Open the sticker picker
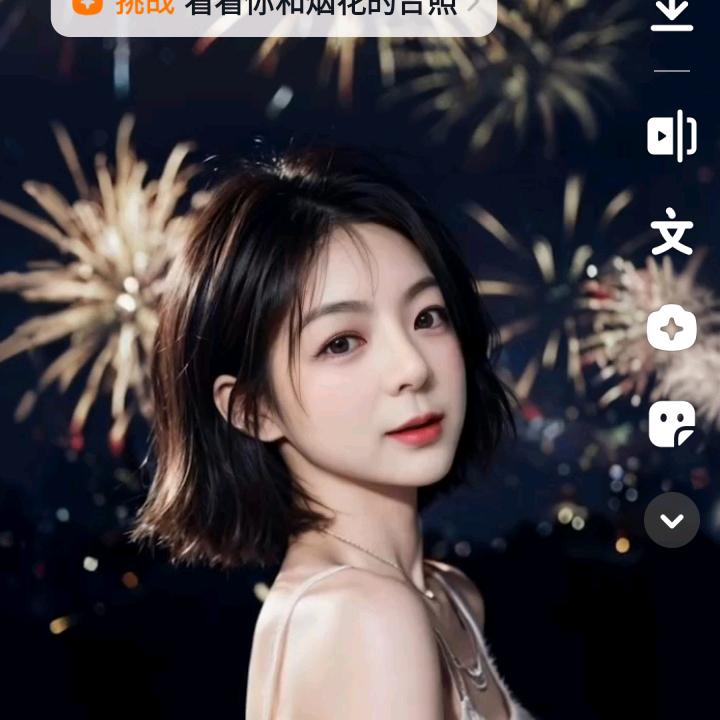The width and height of the screenshot is (720, 720). [672, 424]
